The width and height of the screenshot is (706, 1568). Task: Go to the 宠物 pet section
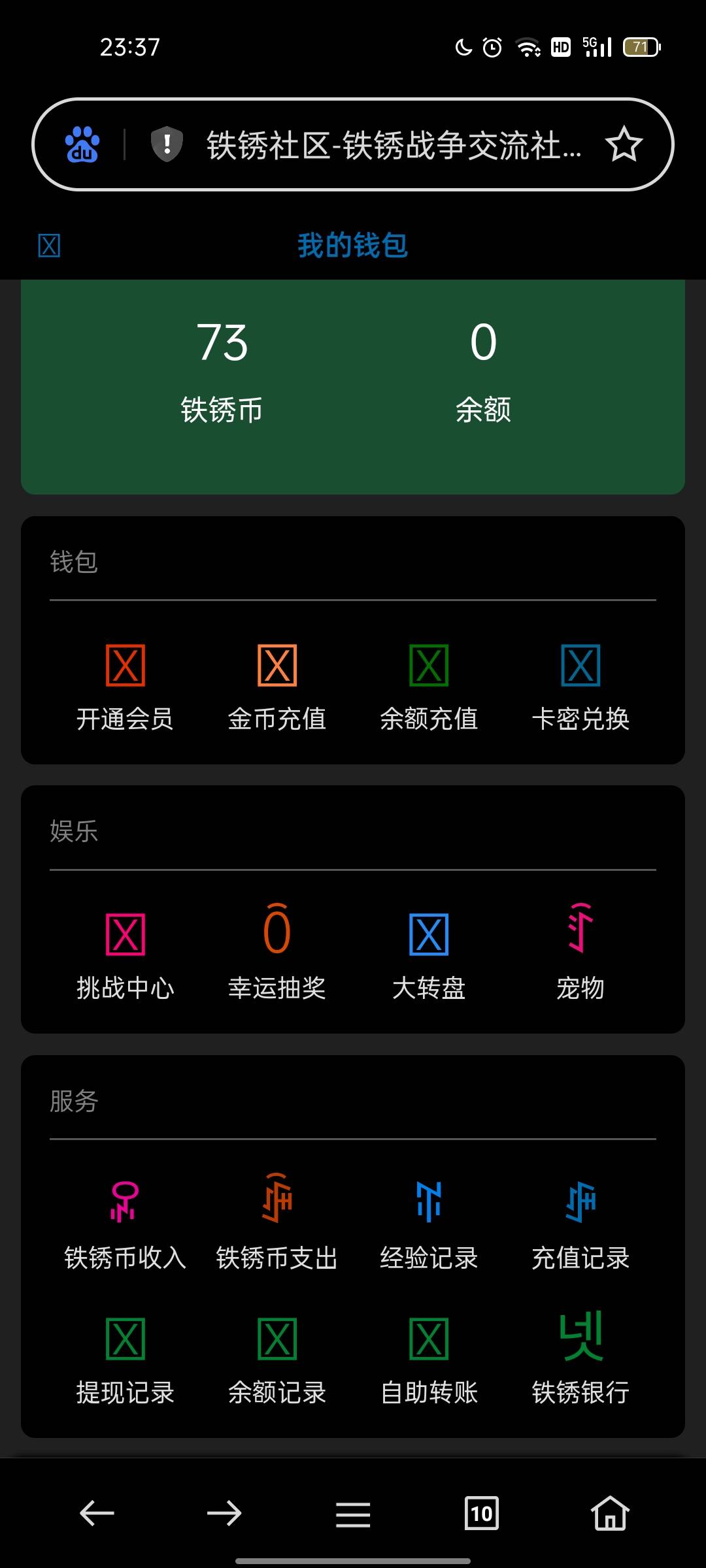pos(580,955)
